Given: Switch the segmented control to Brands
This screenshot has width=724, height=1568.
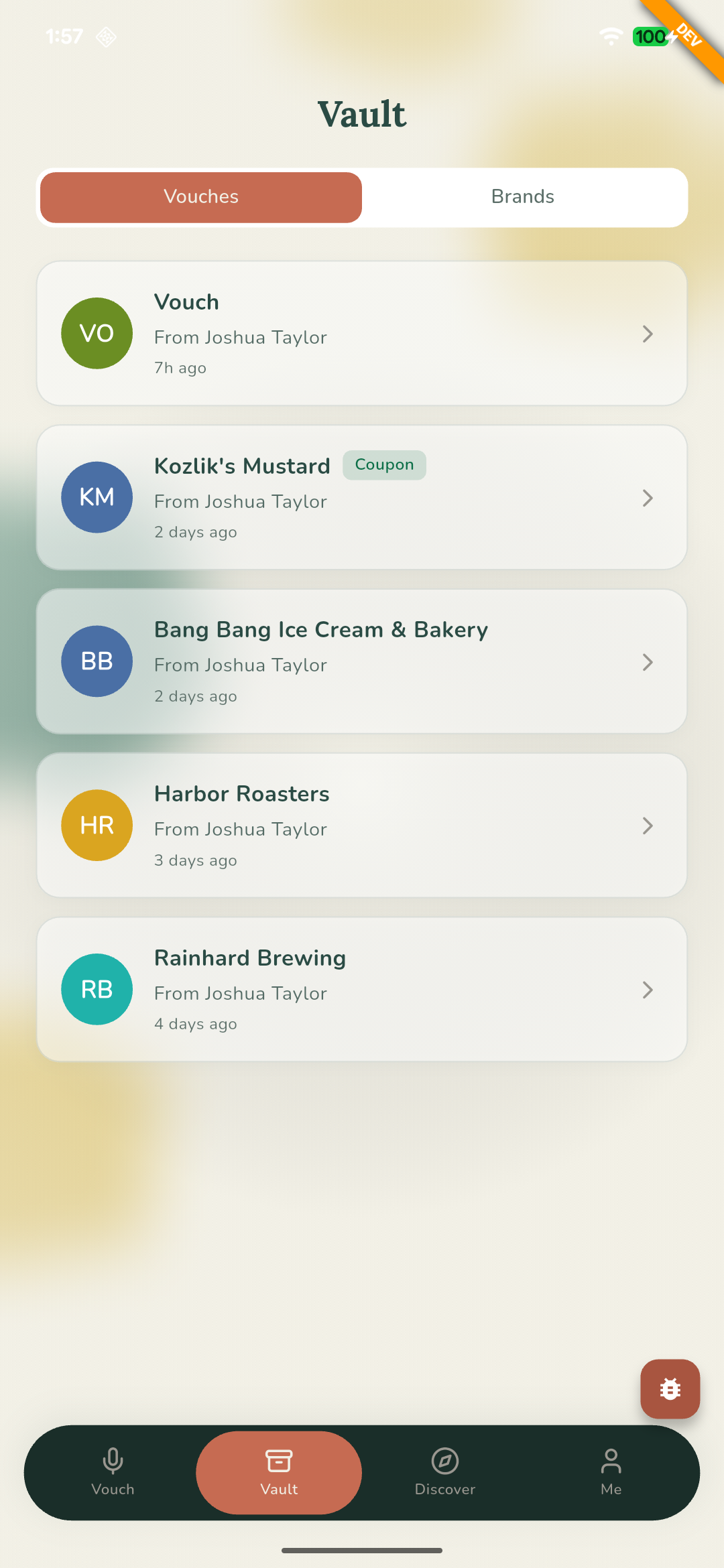Looking at the screenshot, I should pyautogui.click(x=523, y=196).
